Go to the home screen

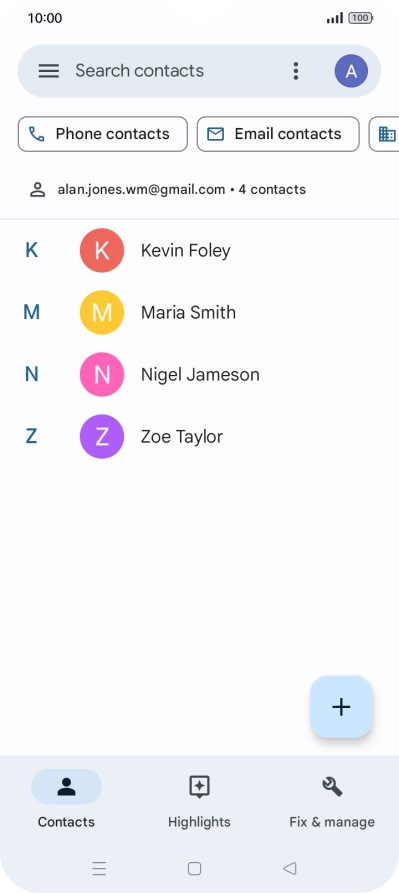click(194, 868)
